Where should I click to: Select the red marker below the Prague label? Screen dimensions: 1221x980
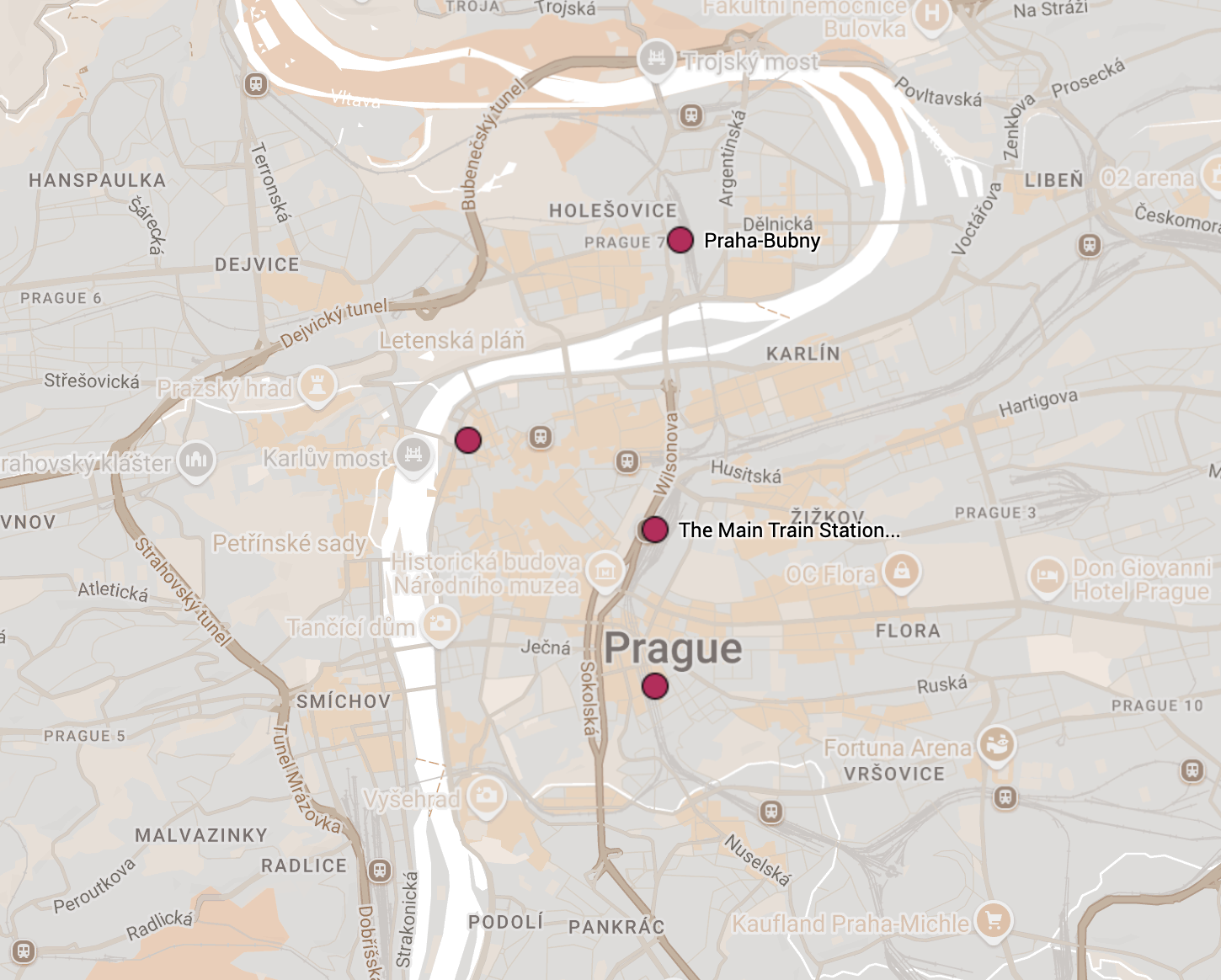[x=655, y=685]
